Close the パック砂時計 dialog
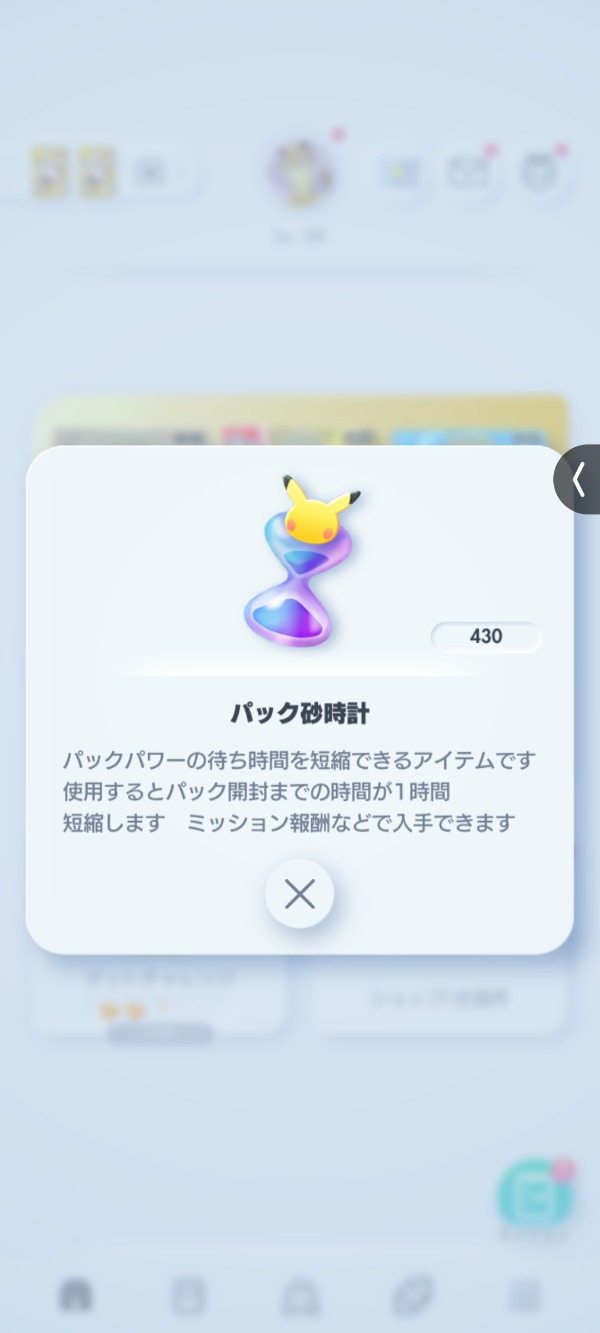This screenshot has height=1333, width=600. click(x=299, y=894)
